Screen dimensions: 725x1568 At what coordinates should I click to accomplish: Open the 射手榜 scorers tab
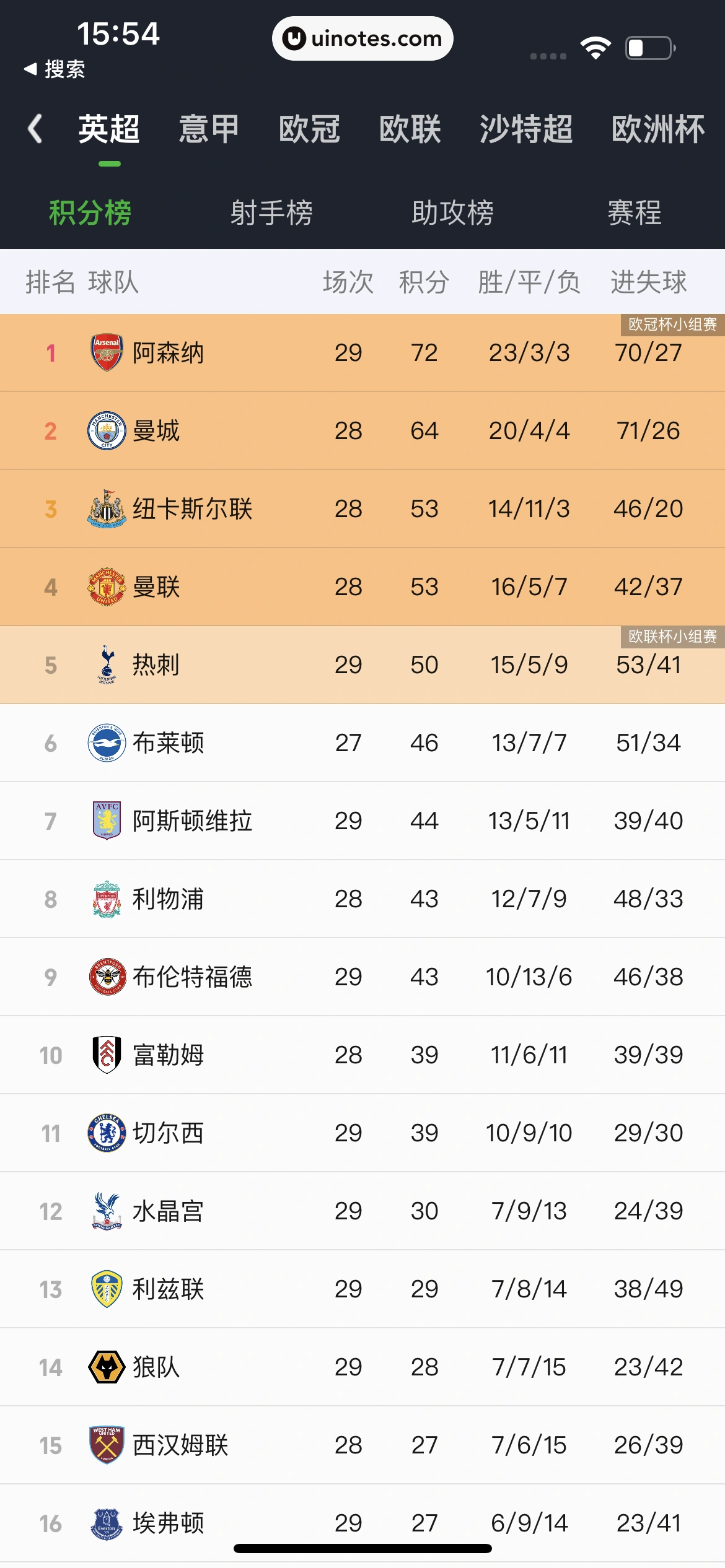(x=273, y=212)
